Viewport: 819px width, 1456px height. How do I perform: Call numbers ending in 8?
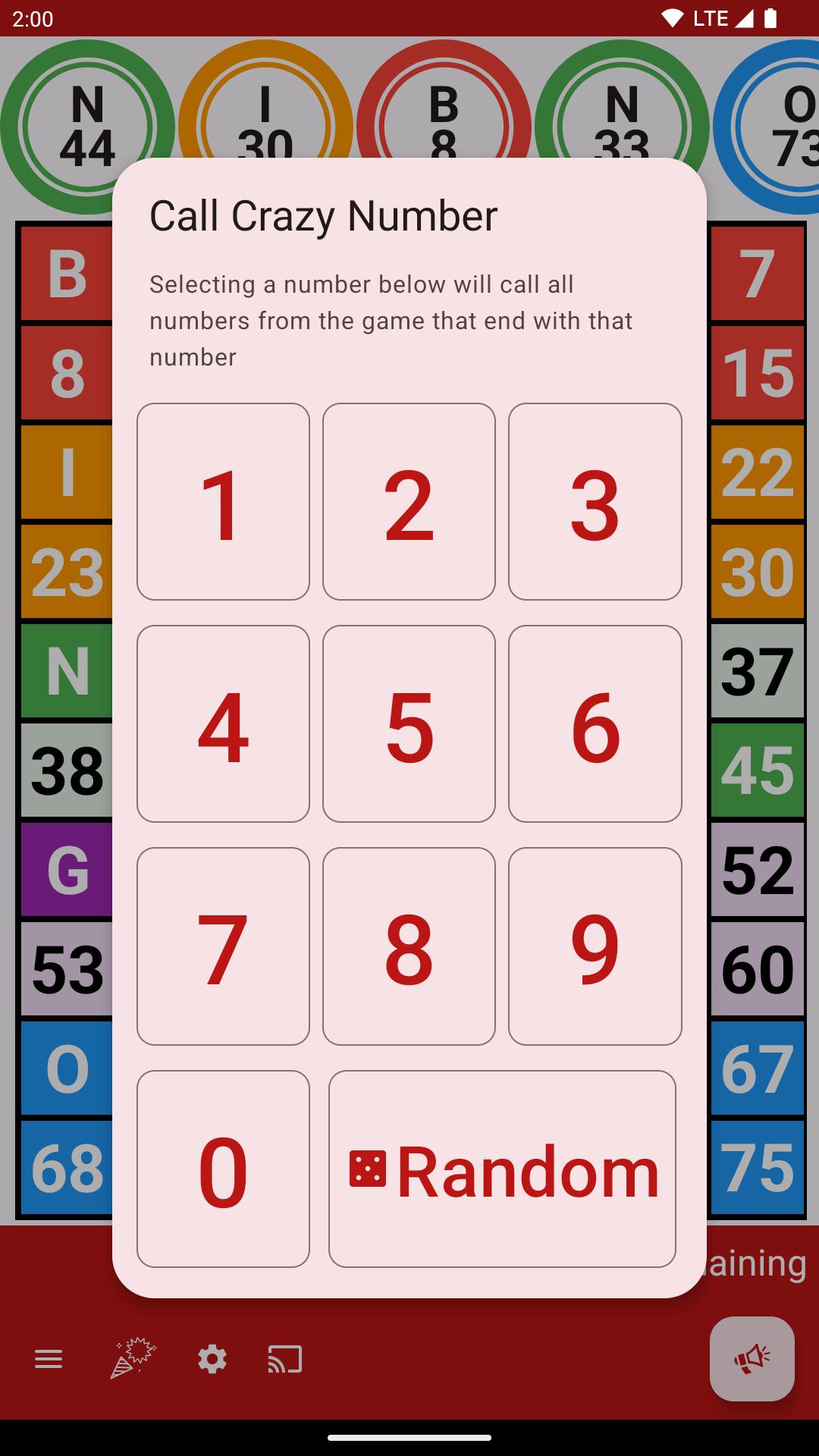point(409,946)
